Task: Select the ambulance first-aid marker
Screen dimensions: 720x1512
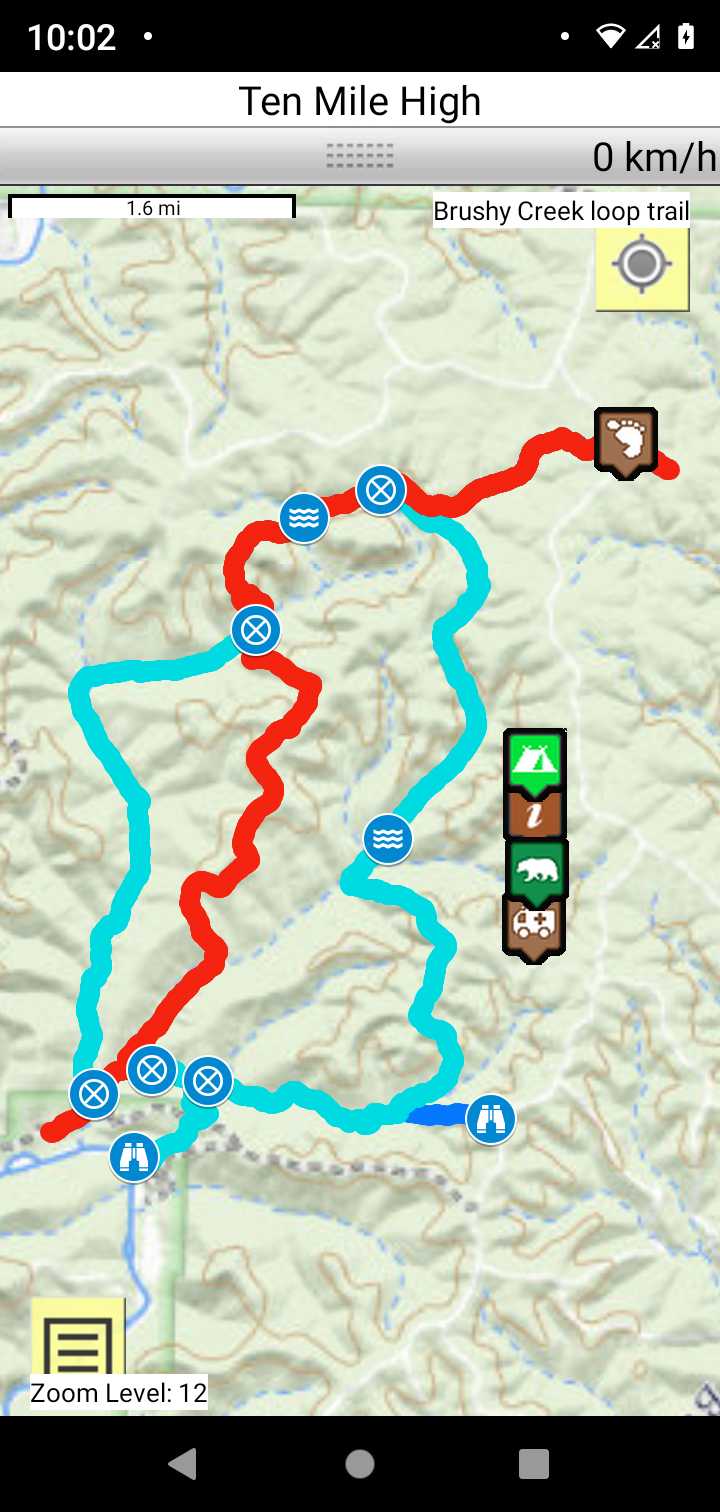Action: click(x=534, y=924)
